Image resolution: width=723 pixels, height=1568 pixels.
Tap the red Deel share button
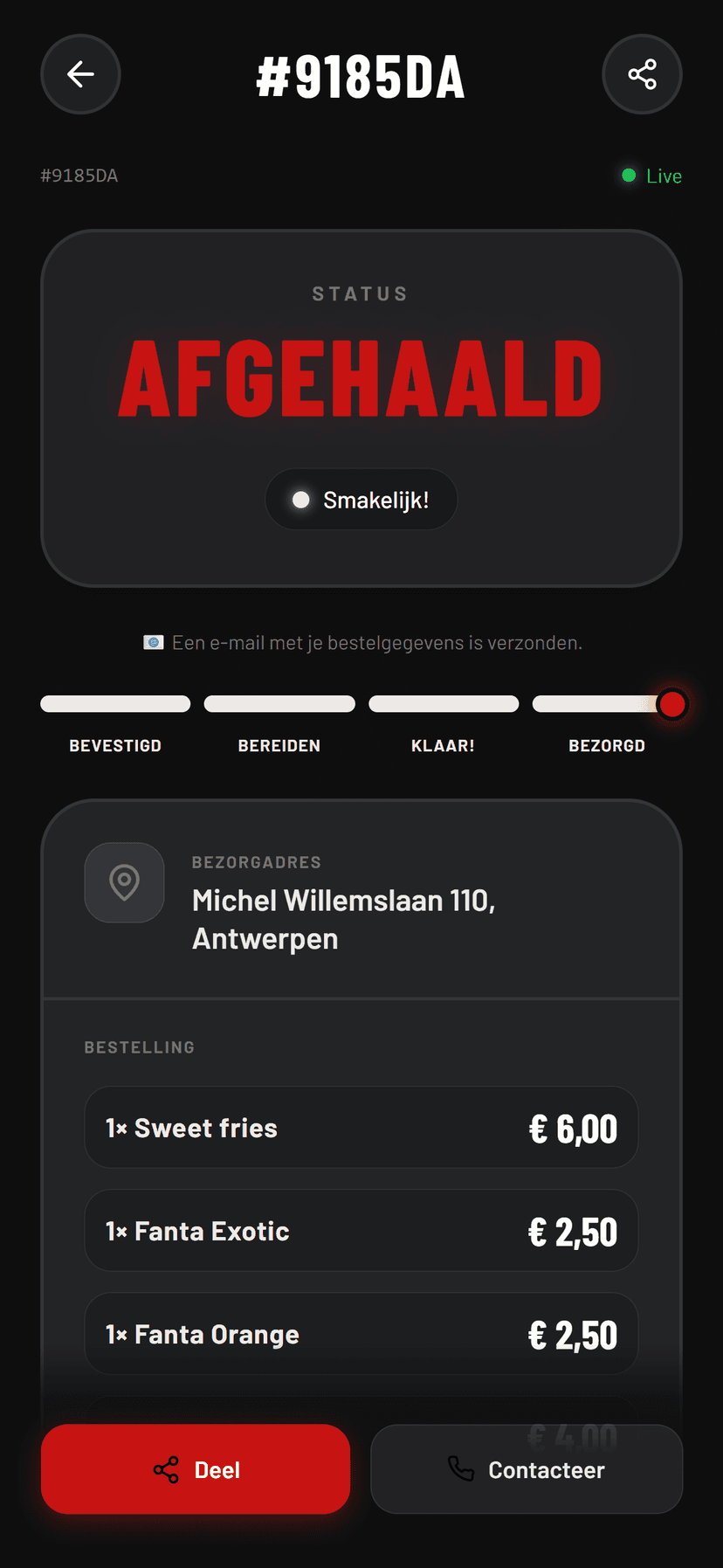tap(196, 1469)
